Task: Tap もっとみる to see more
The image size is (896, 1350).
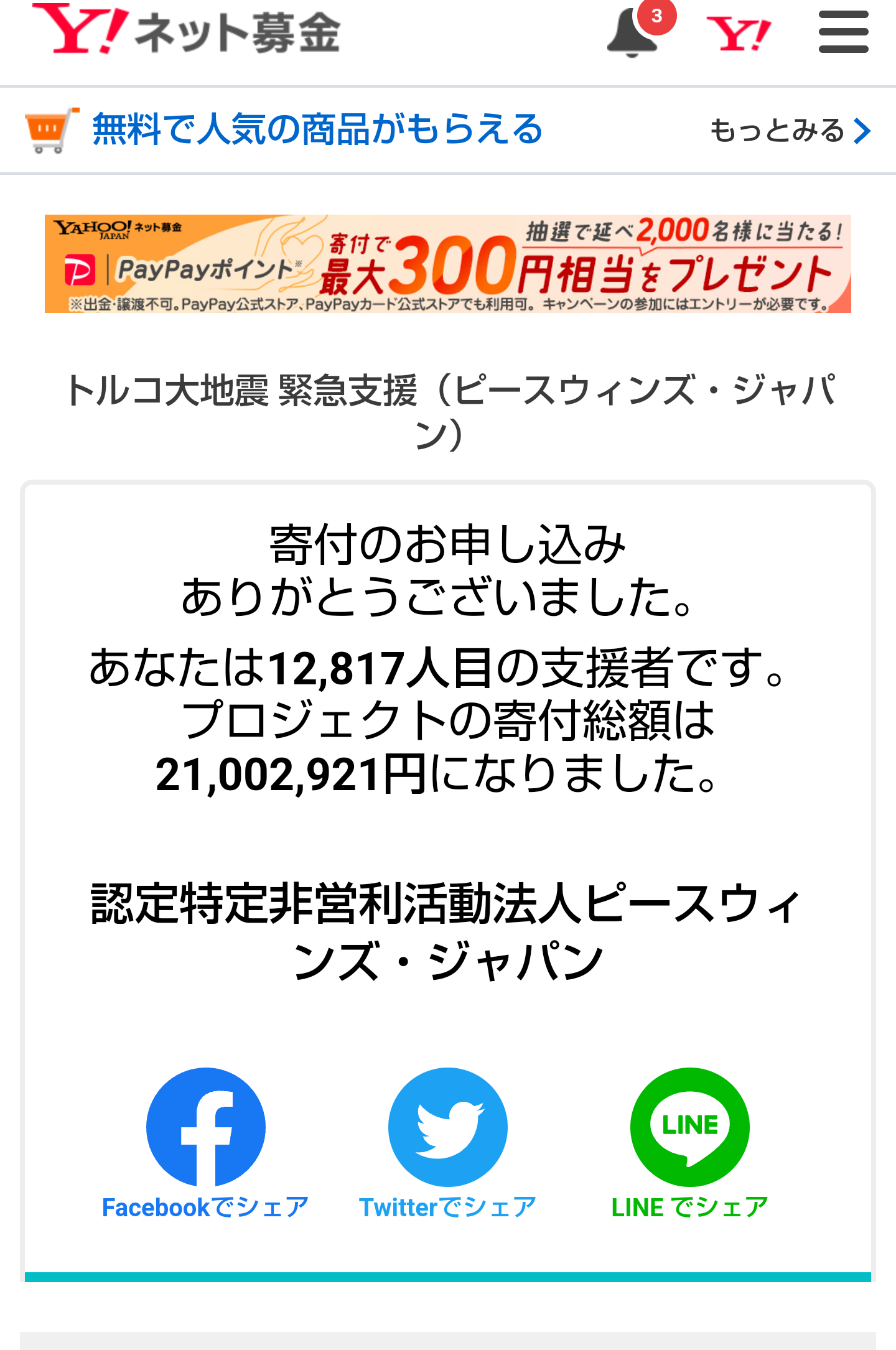Action: coord(789,131)
